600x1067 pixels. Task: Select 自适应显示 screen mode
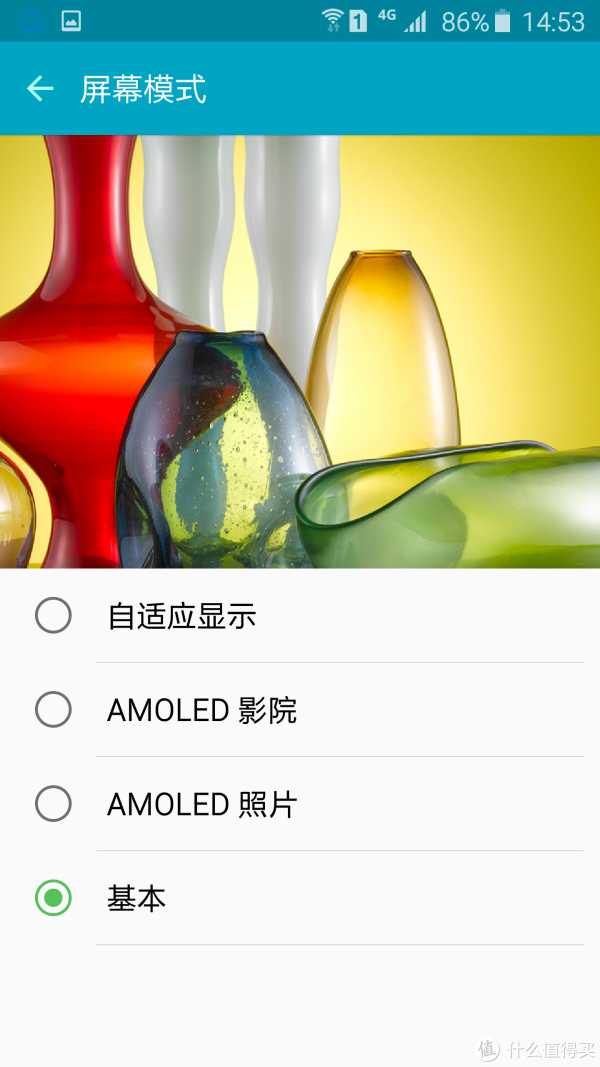[300, 615]
